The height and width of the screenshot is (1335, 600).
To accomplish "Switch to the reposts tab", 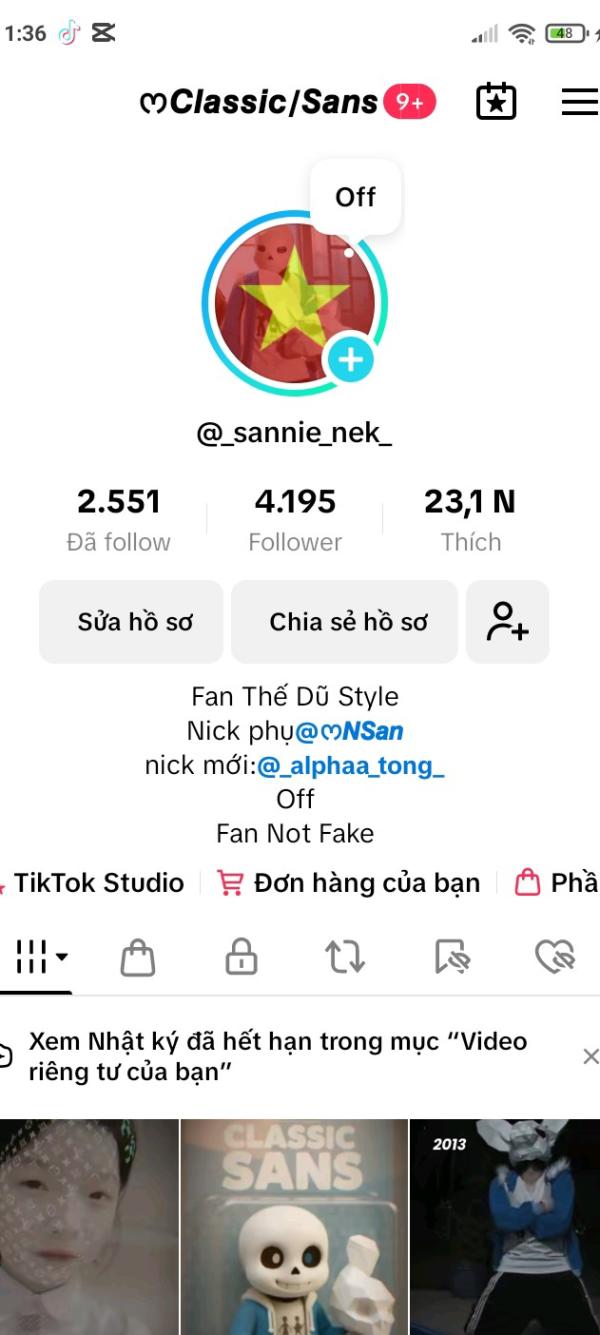I will click(x=345, y=958).
